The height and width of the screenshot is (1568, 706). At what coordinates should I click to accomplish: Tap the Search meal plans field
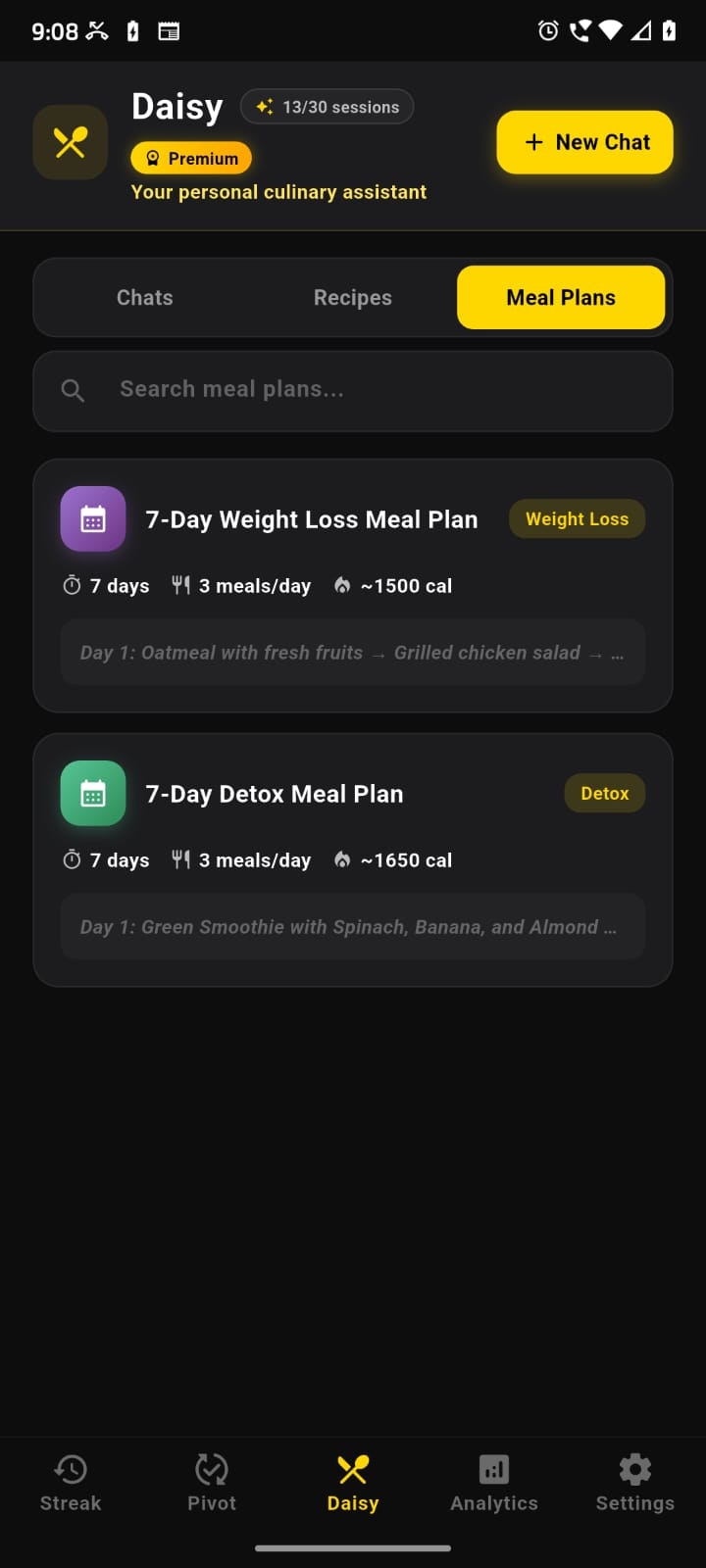353,390
